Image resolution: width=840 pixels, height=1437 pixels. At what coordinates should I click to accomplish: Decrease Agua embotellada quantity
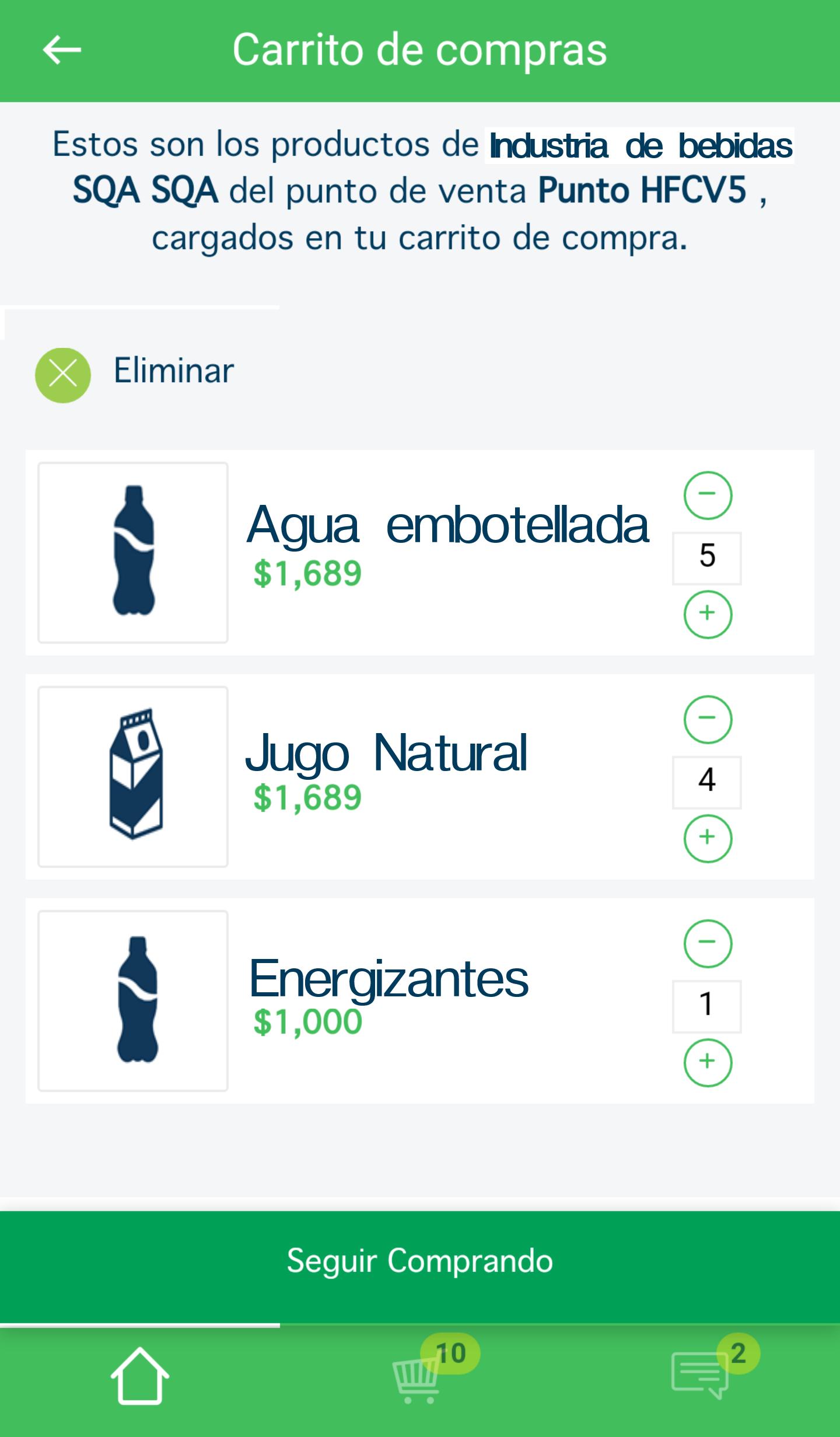coord(708,495)
